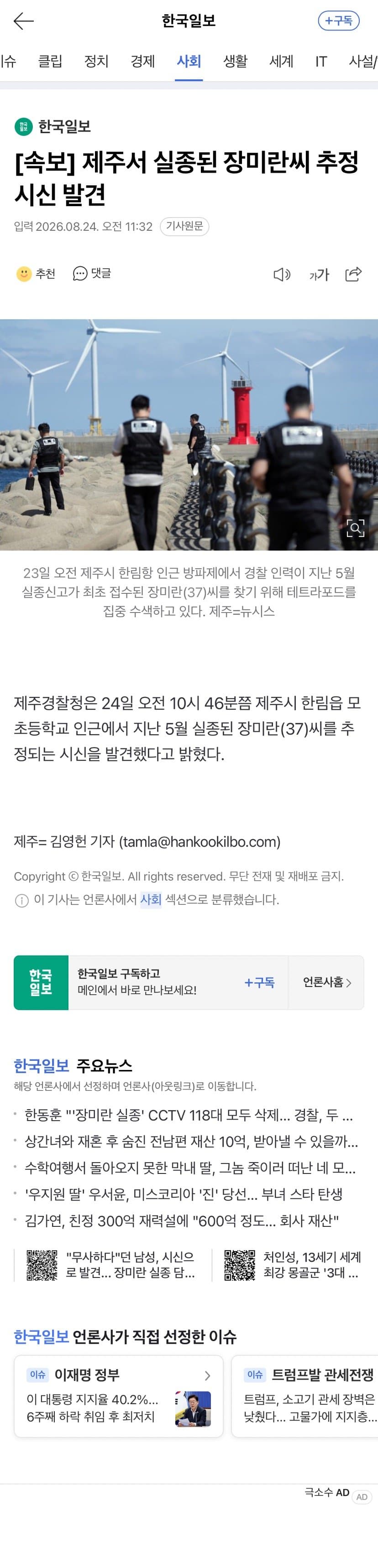378x1568 pixels.
Task: Open the 댓글 comments
Action: click(92, 274)
